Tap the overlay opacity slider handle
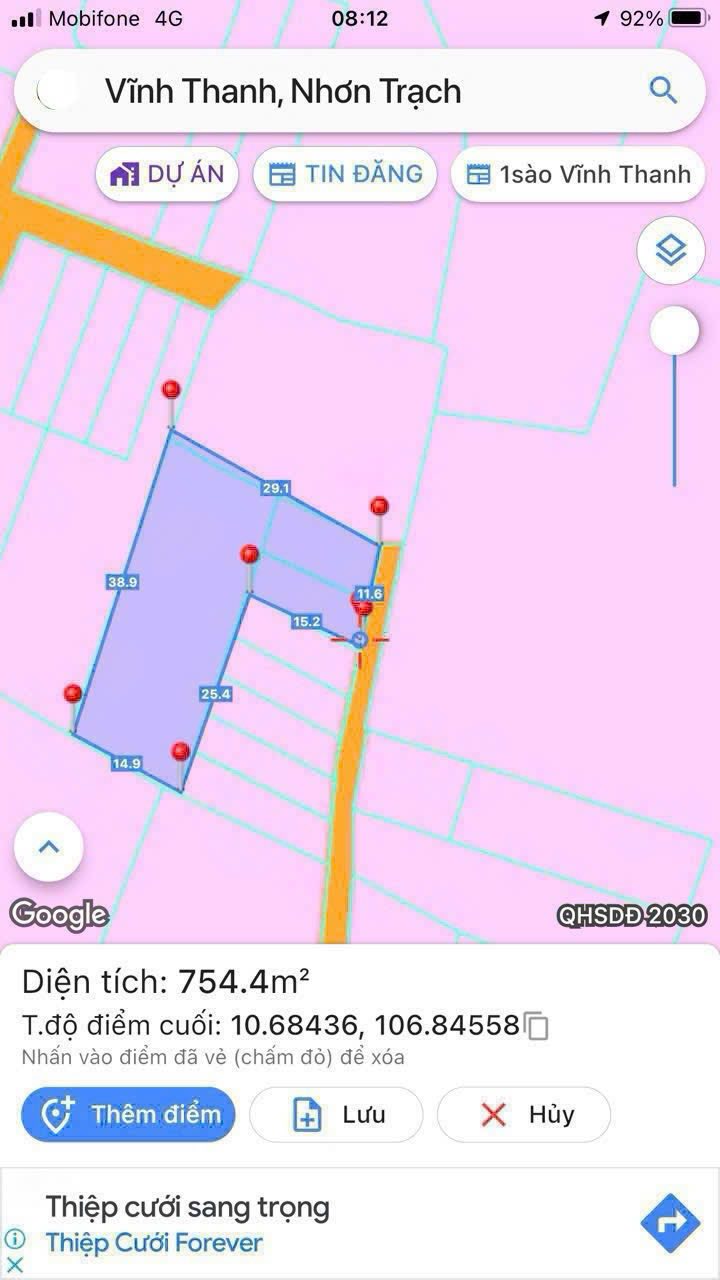The image size is (720, 1280). pos(674,331)
